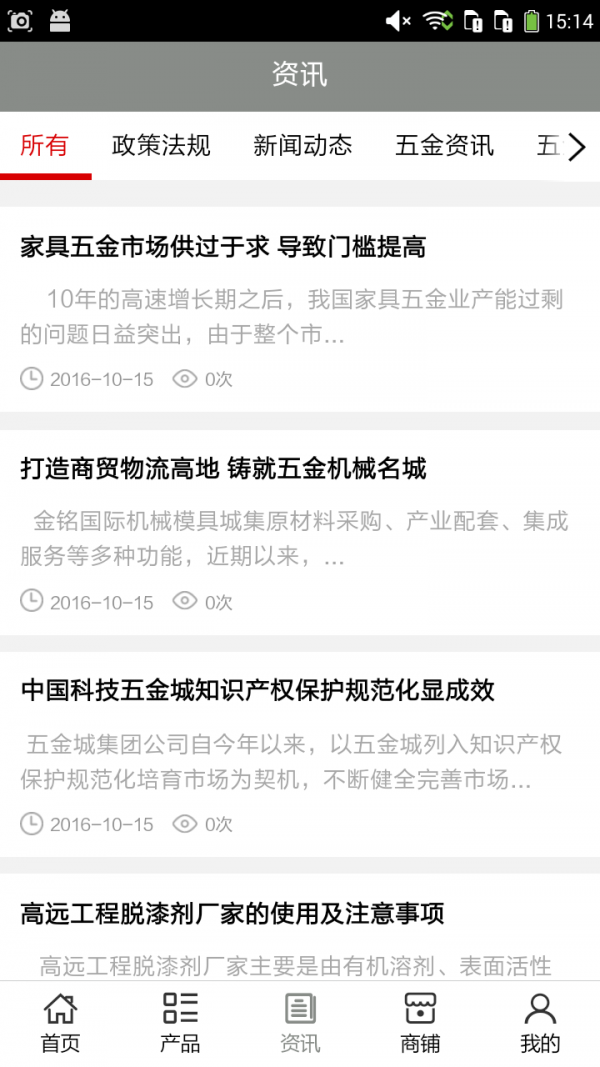Open the 五金资讯 tab
The width and height of the screenshot is (600, 1067).
point(444,146)
